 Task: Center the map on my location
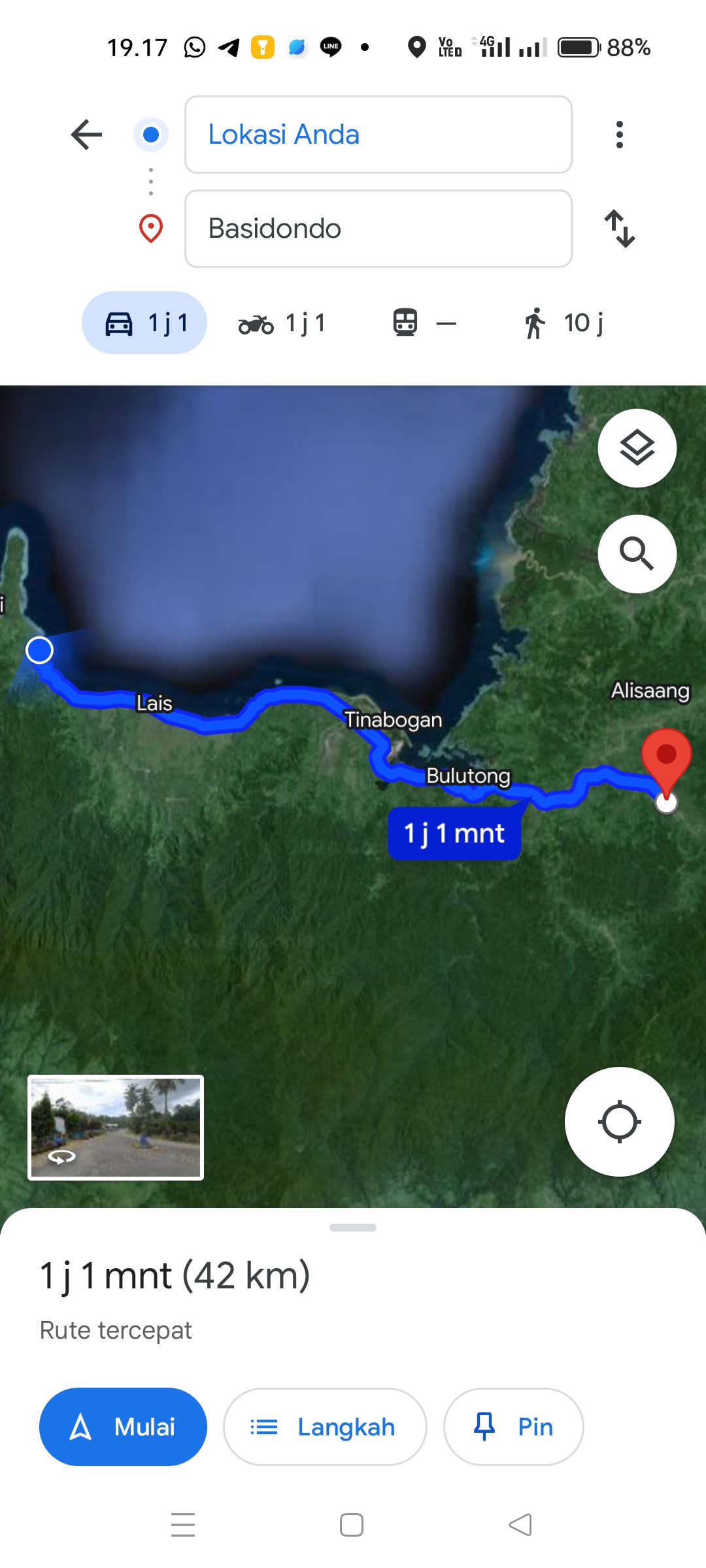click(x=619, y=1122)
